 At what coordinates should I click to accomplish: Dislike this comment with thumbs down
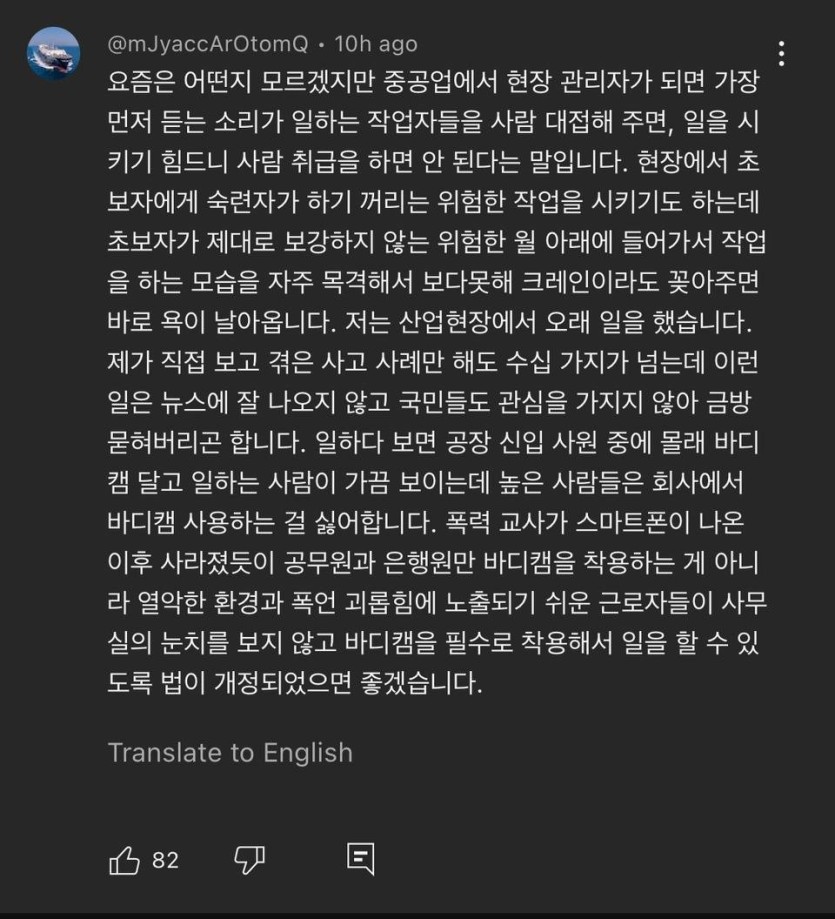click(x=249, y=858)
